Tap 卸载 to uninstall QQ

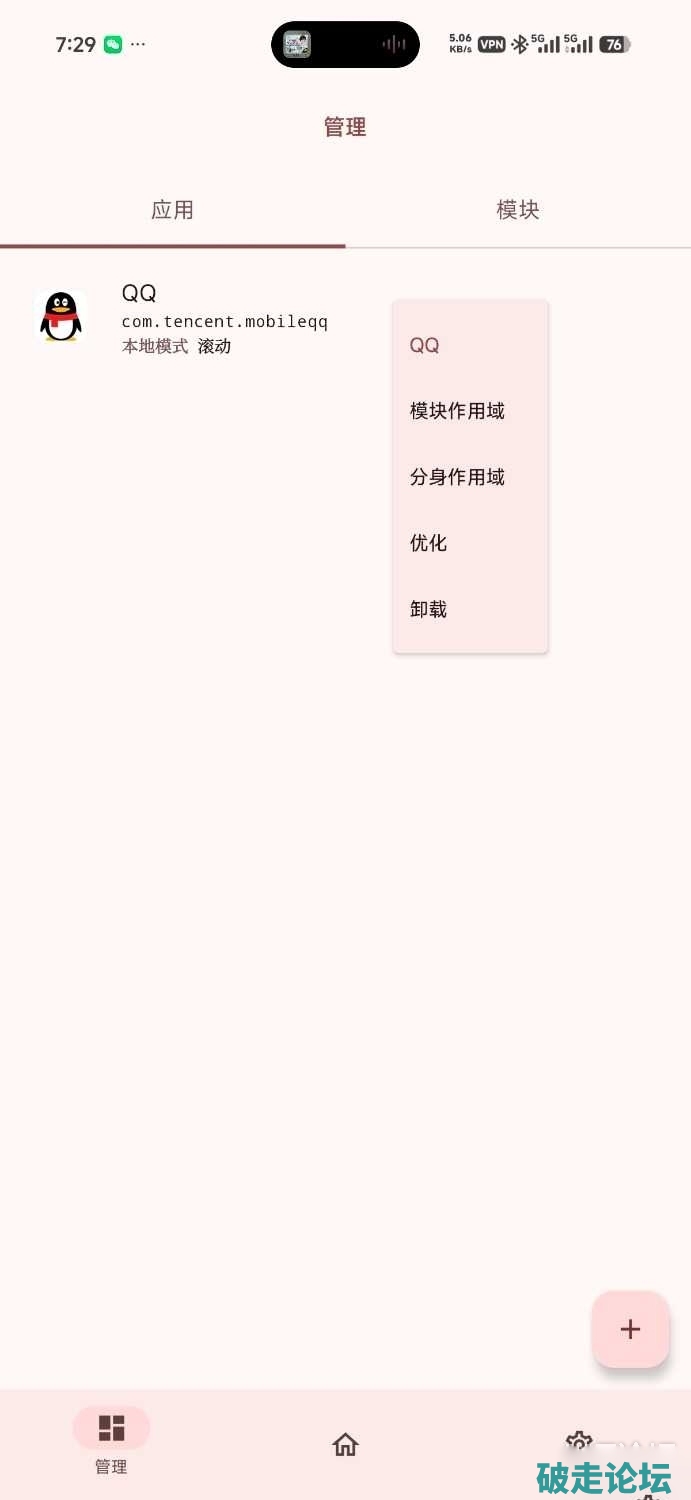point(428,609)
